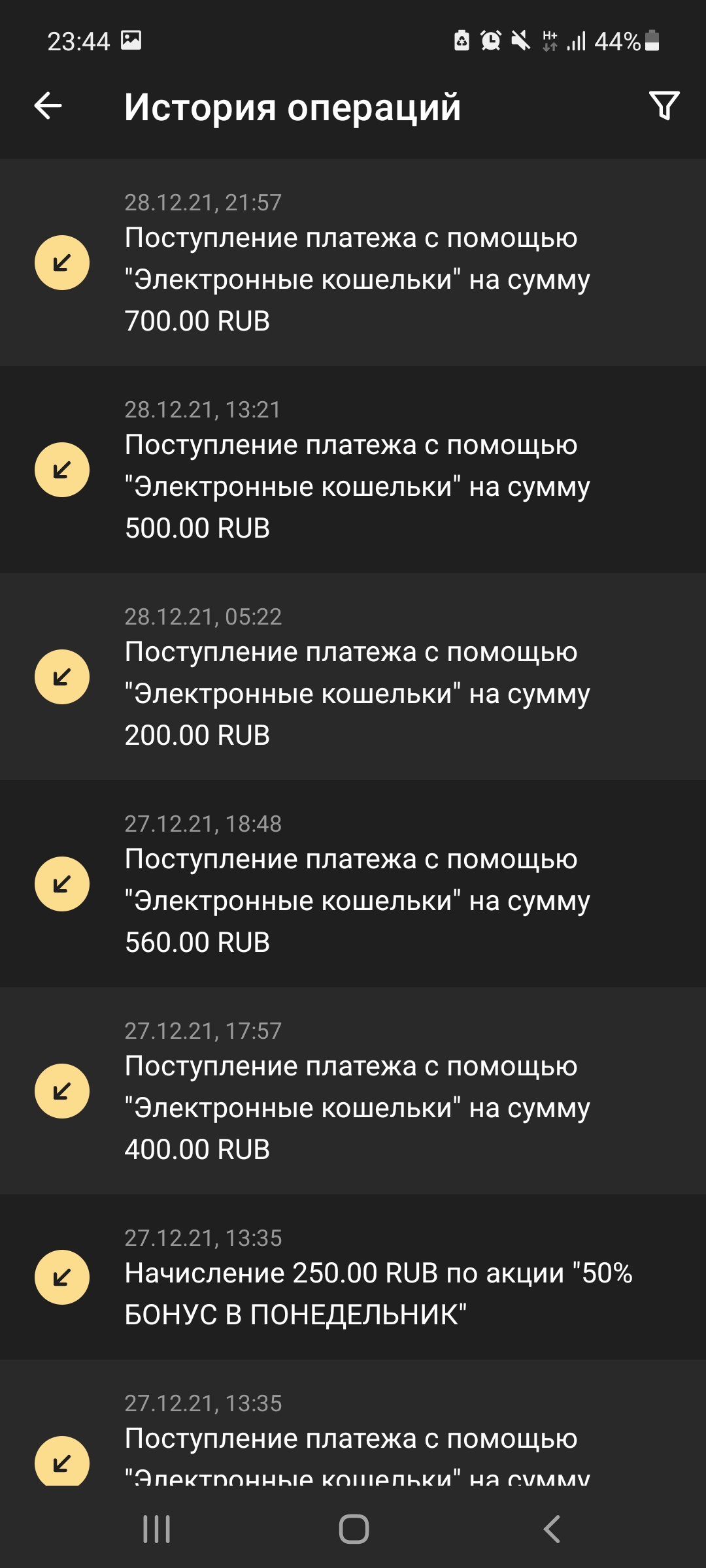Select the icon beside the 400.00 RUB transaction
This screenshot has width=706, height=1568.
[x=62, y=1091]
